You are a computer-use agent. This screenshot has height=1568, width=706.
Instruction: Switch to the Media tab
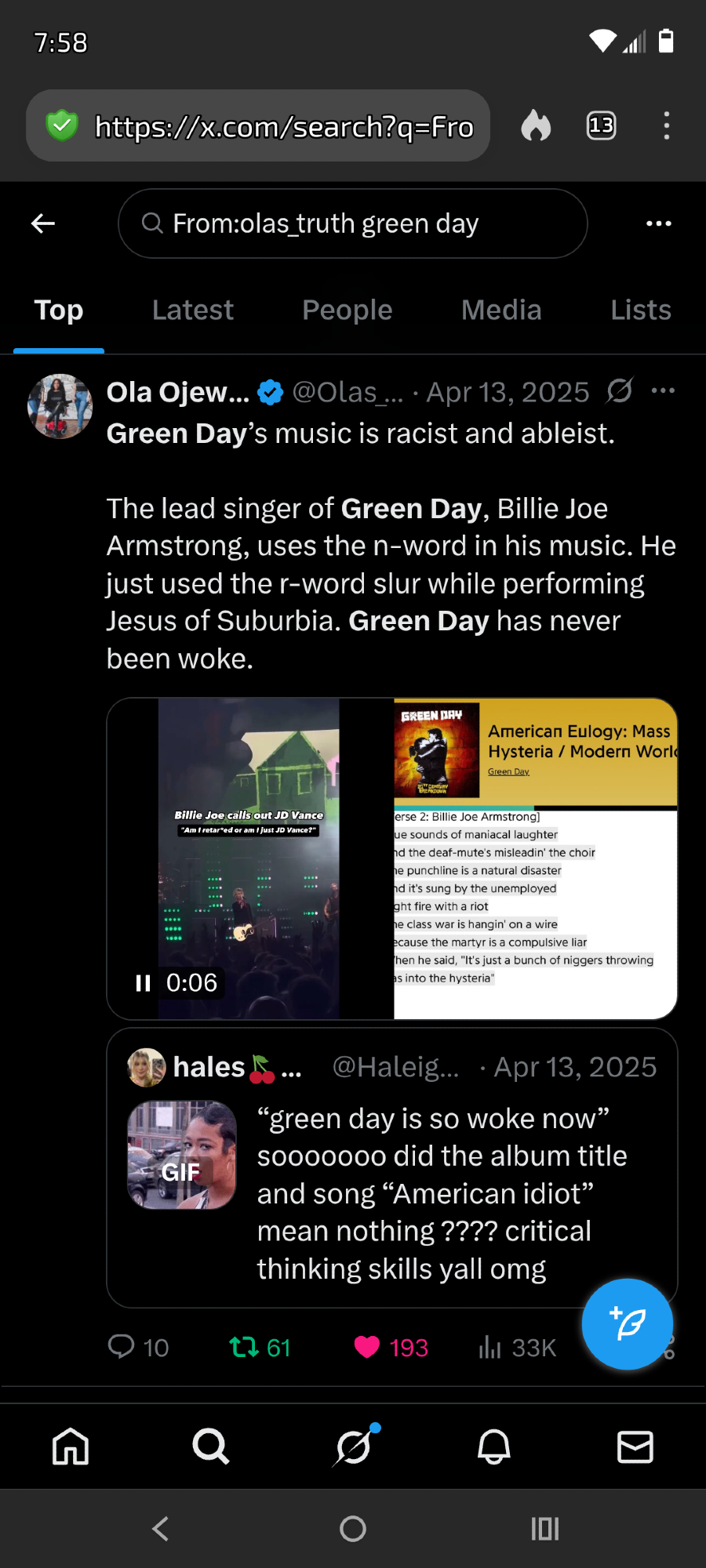pos(501,310)
